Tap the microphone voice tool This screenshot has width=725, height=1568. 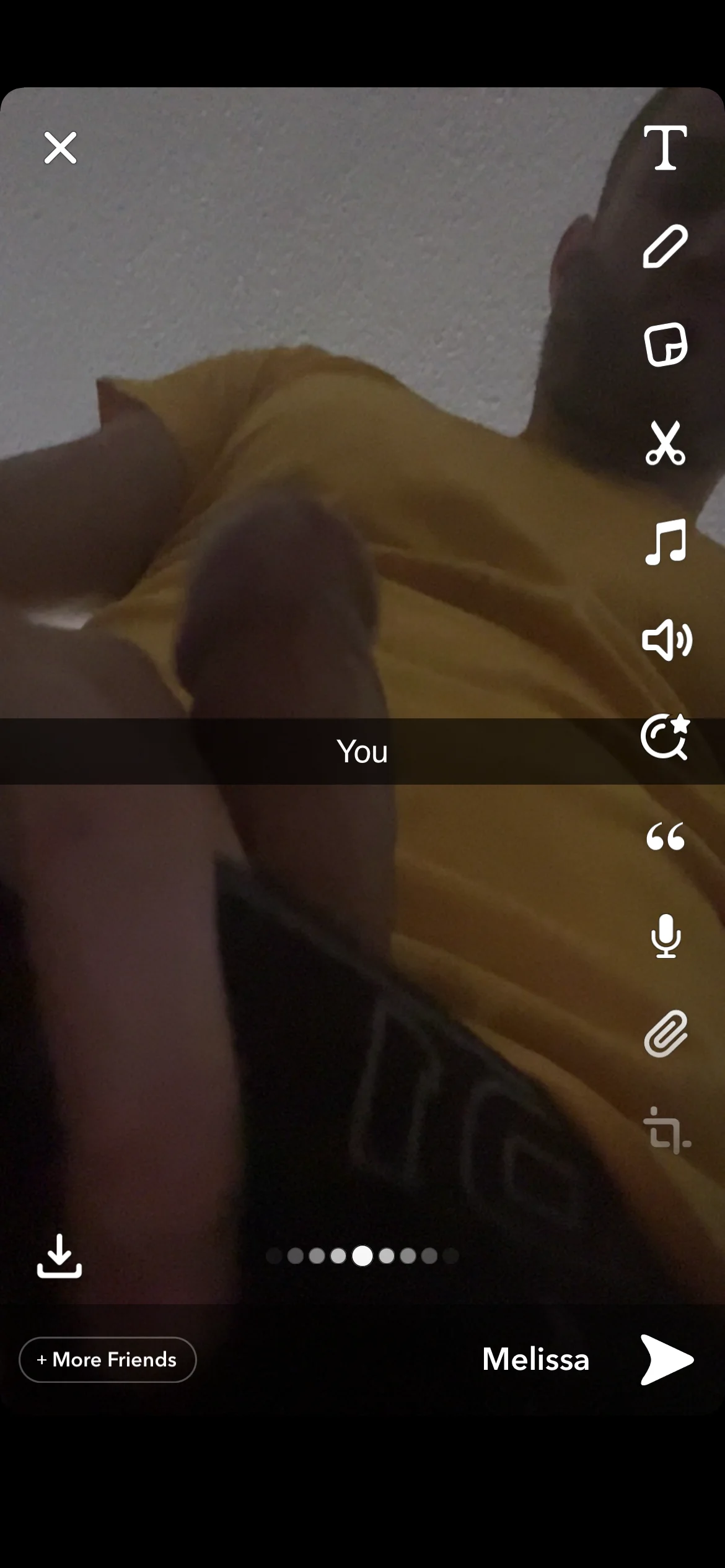click(x=665, y=935)
